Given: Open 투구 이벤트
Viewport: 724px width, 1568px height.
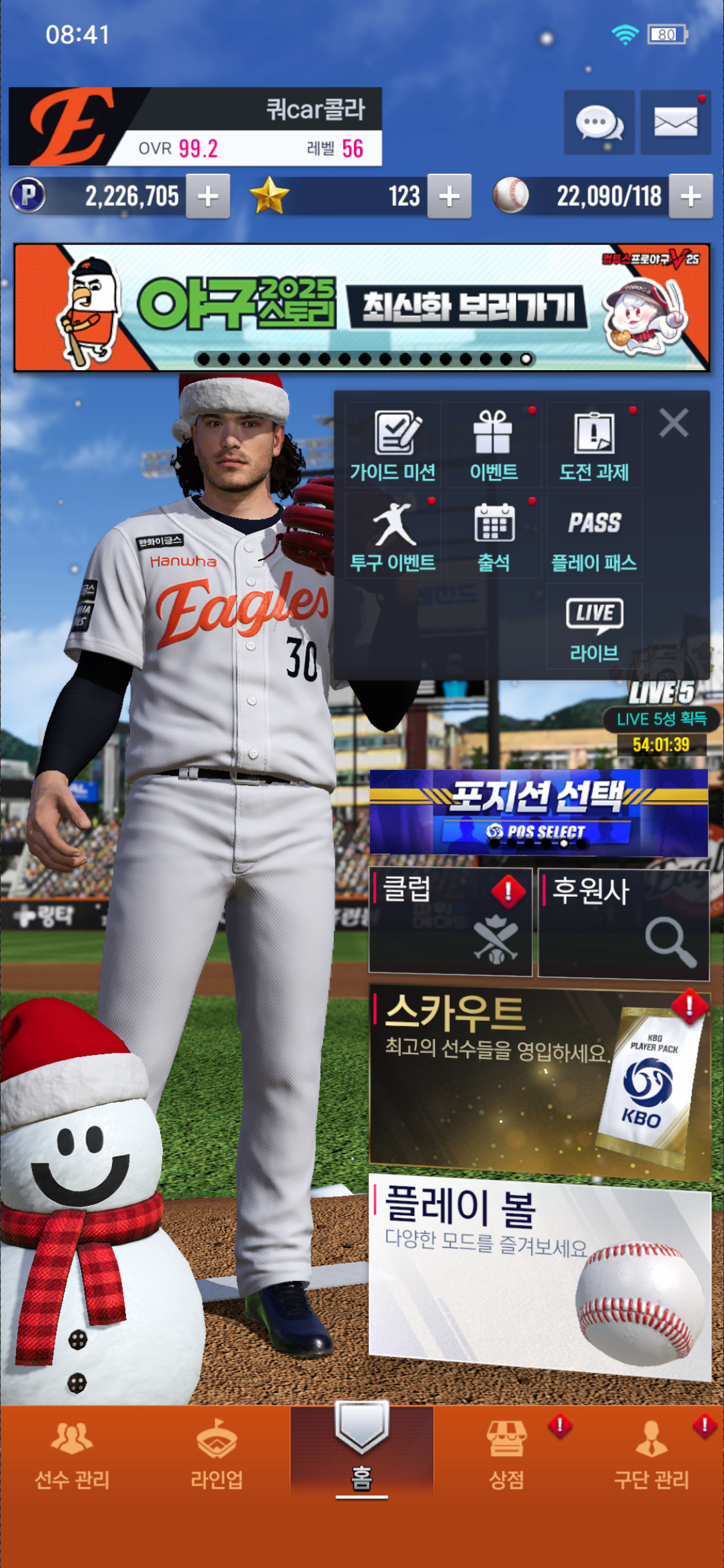Looking at the screenshot, I should 393,536.
